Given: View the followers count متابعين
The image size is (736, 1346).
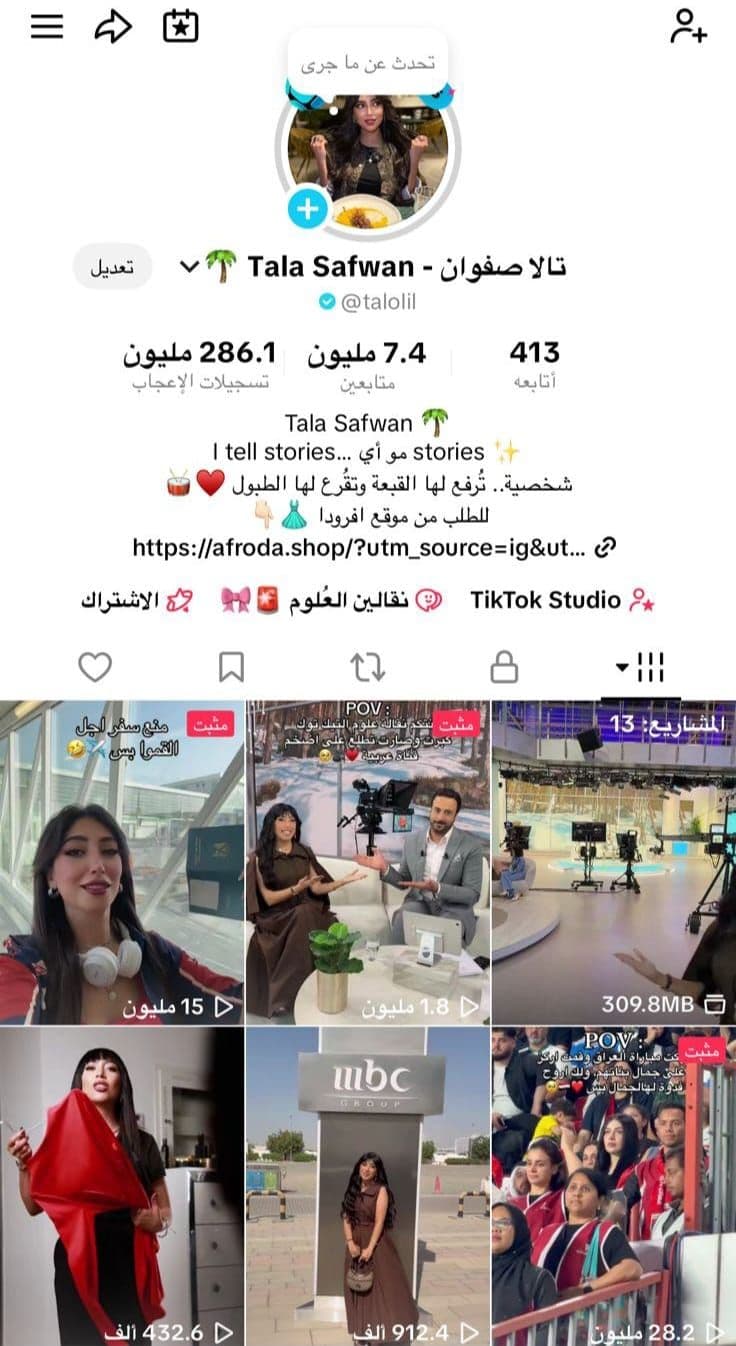Looking at the screenshot, I should (x=369, y=358).
